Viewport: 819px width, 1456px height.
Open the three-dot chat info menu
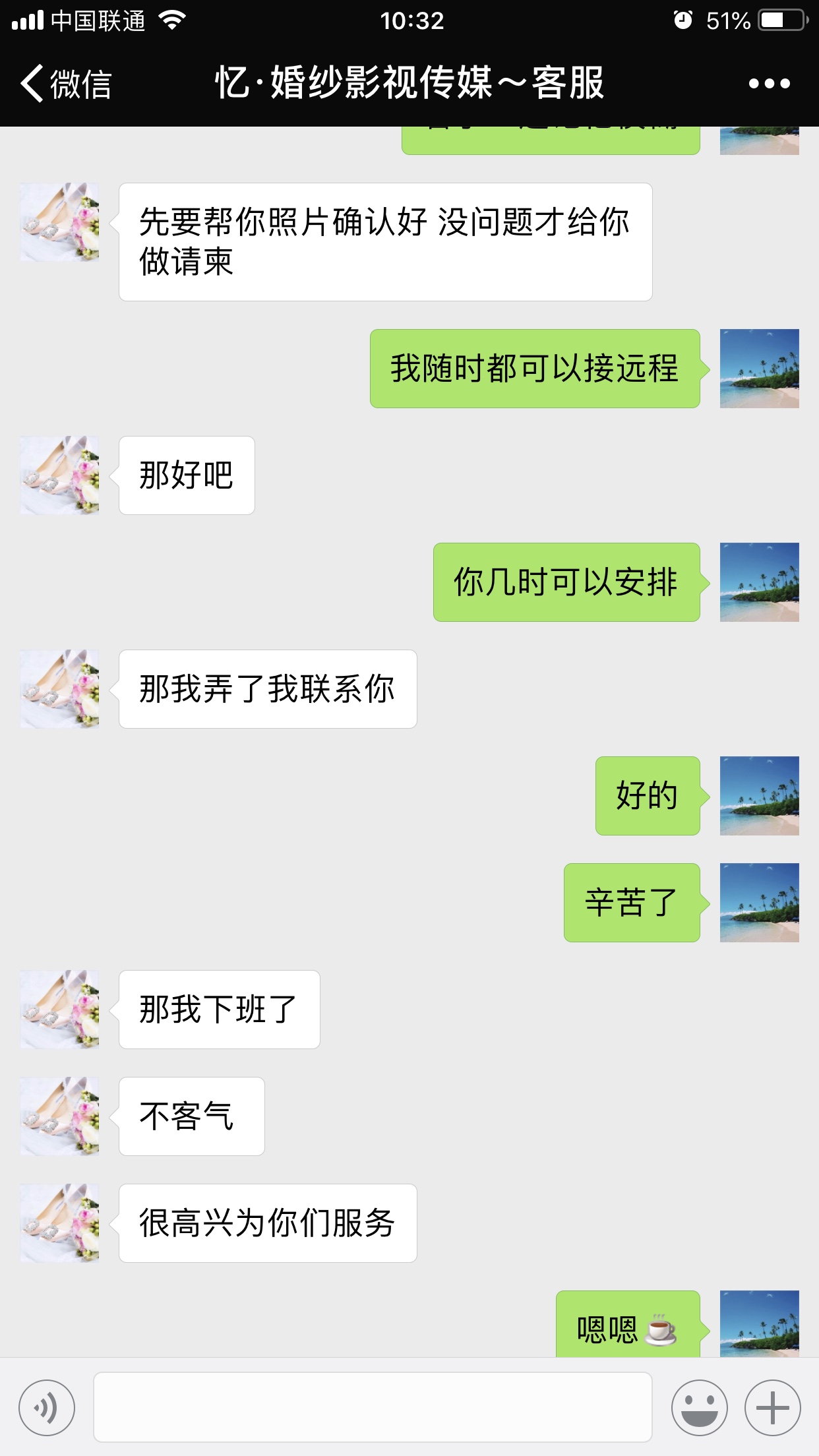click(x=769, y=84)
